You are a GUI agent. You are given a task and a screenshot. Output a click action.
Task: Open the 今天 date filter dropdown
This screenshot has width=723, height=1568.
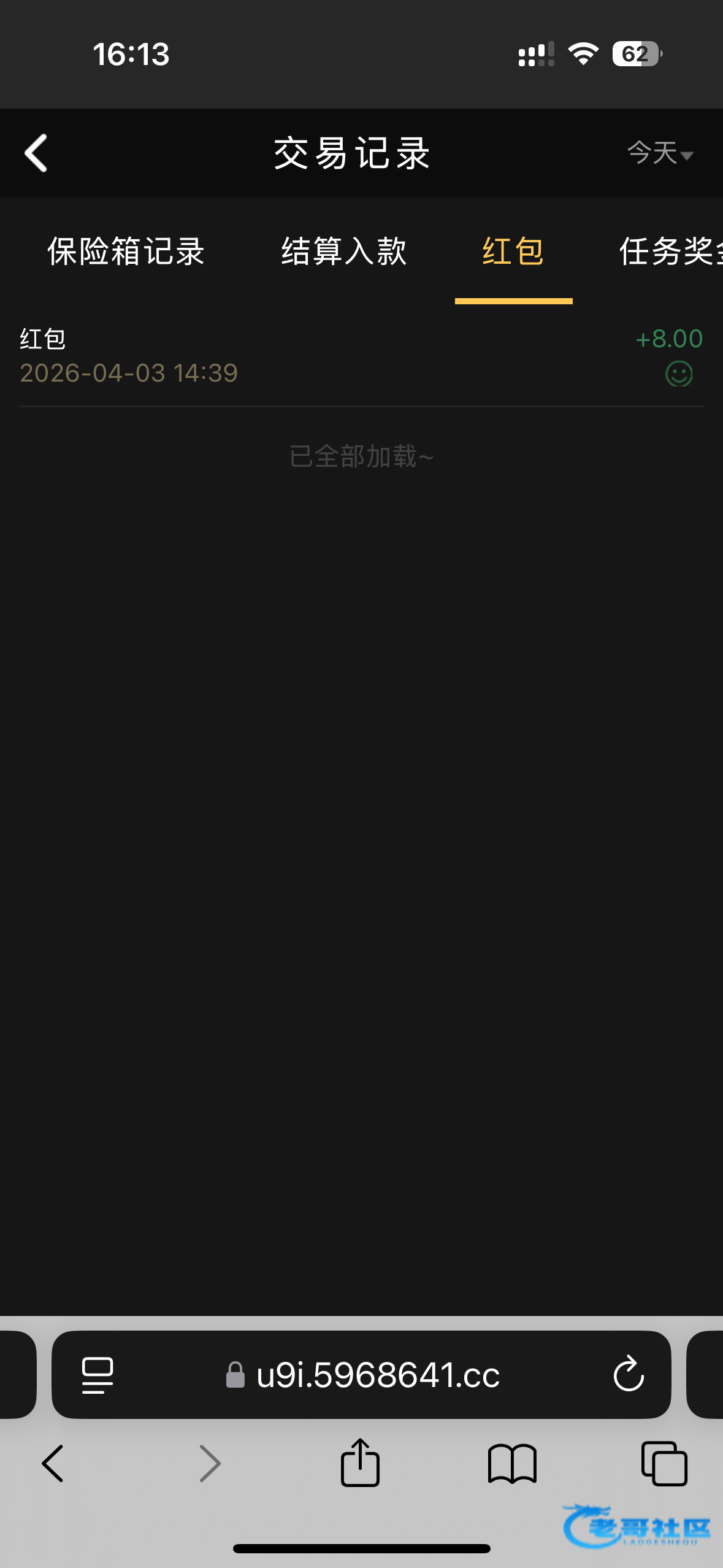(660, 153)
